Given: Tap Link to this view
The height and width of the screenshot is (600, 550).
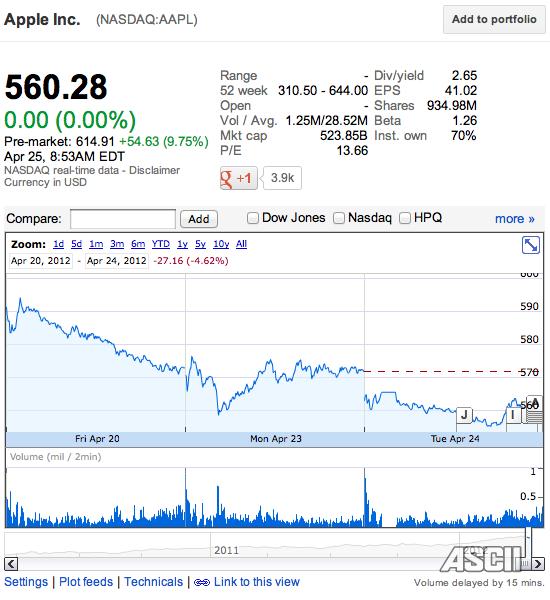Looking at the screenshot, I should [247, 582].
